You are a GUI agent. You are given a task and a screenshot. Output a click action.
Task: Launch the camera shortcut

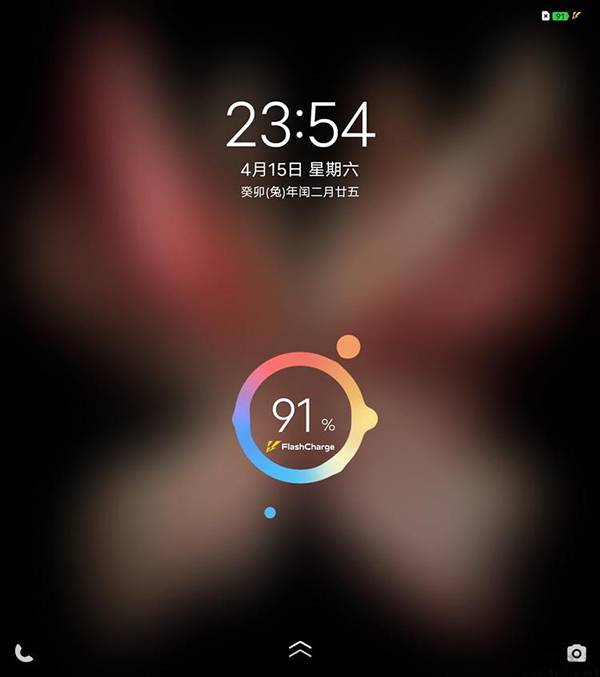(x=576, y=653)
